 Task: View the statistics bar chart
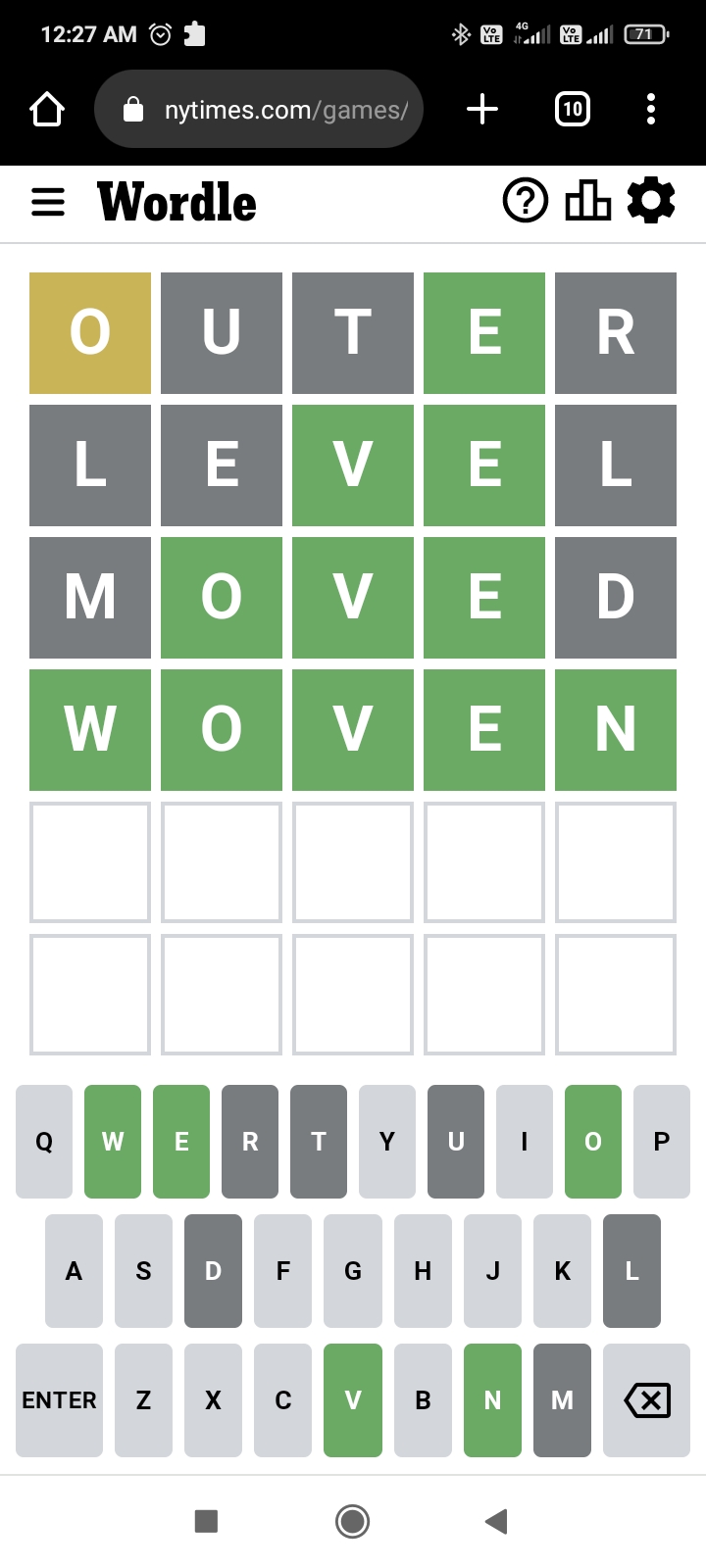(588, 201)
